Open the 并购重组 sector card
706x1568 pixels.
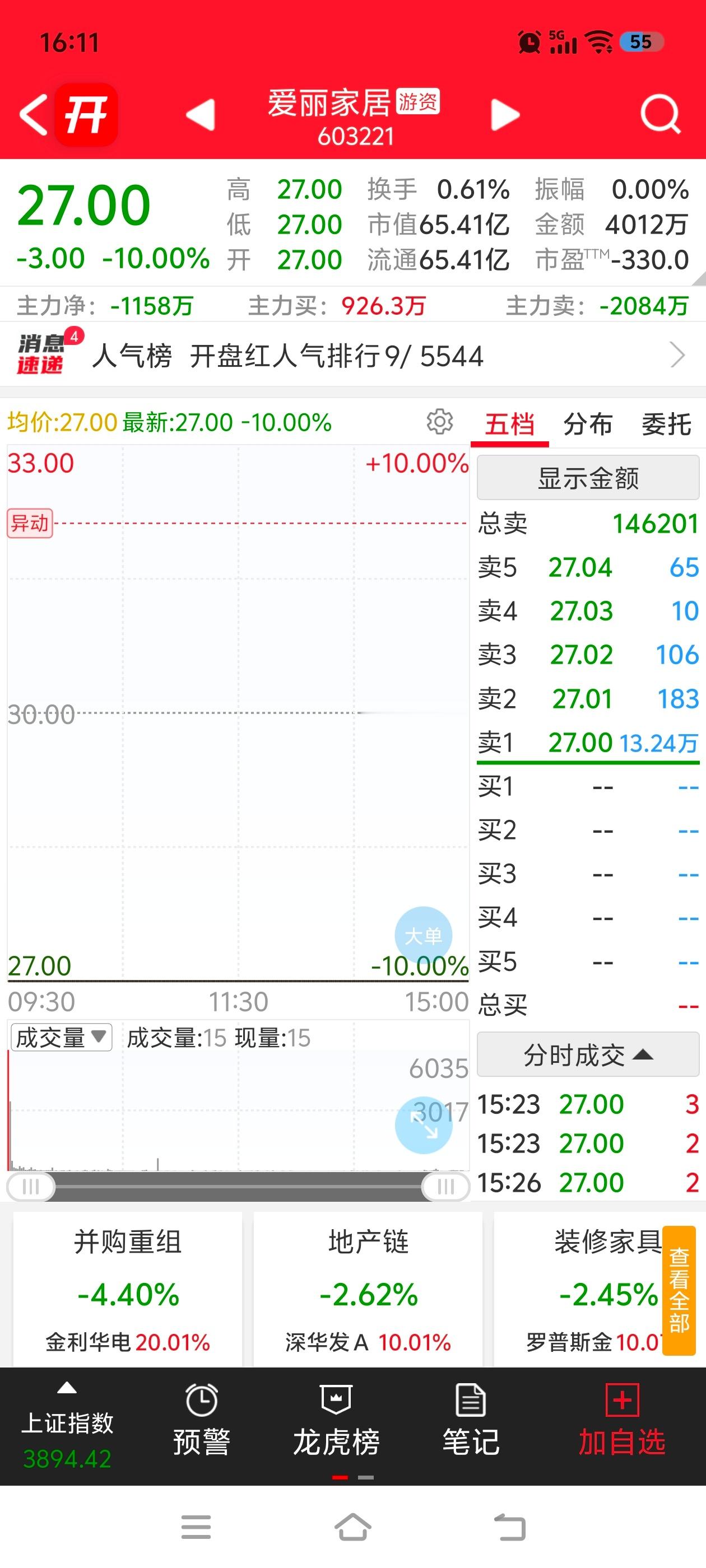(127, 1290)
